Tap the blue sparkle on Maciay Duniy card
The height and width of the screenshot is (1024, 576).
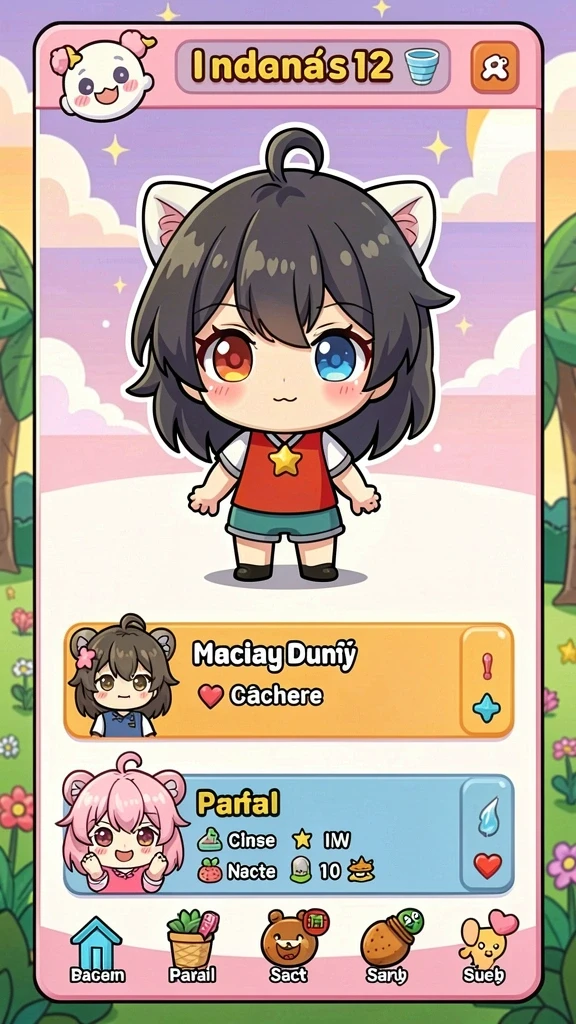tap(487, 709)
